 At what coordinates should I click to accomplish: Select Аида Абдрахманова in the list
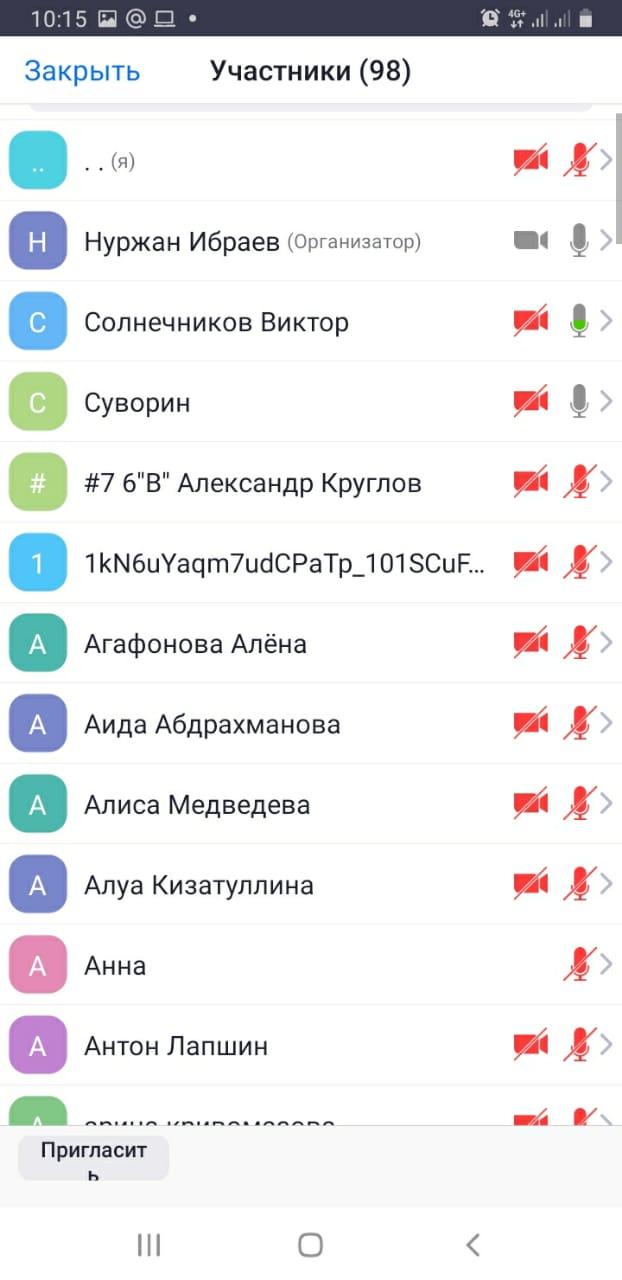tap(311, 724)
